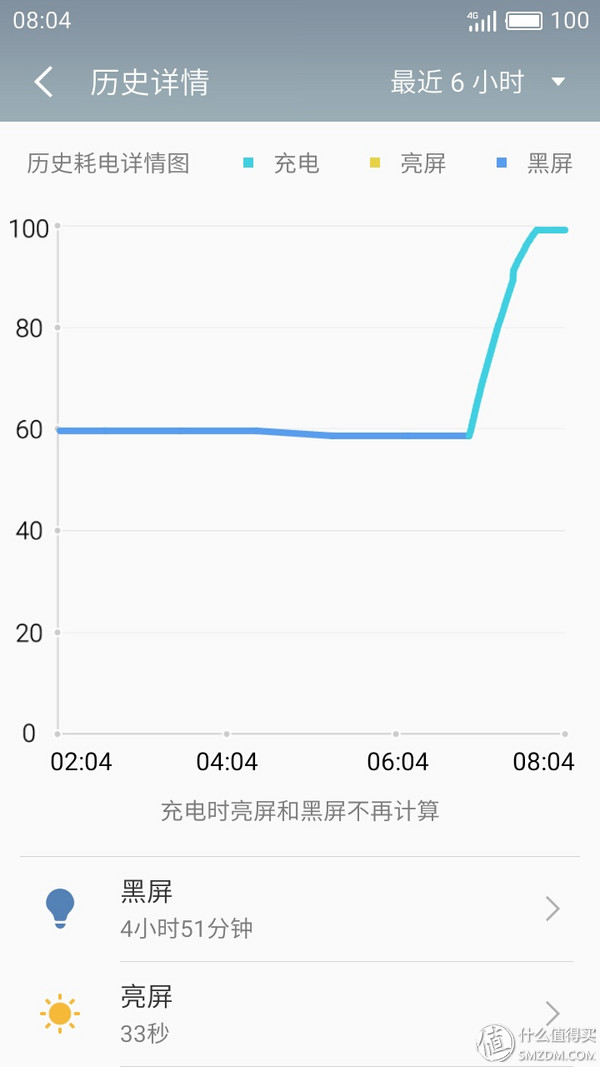
Task: Open the 亮屏 usage details row
Action: [300, 1012]
